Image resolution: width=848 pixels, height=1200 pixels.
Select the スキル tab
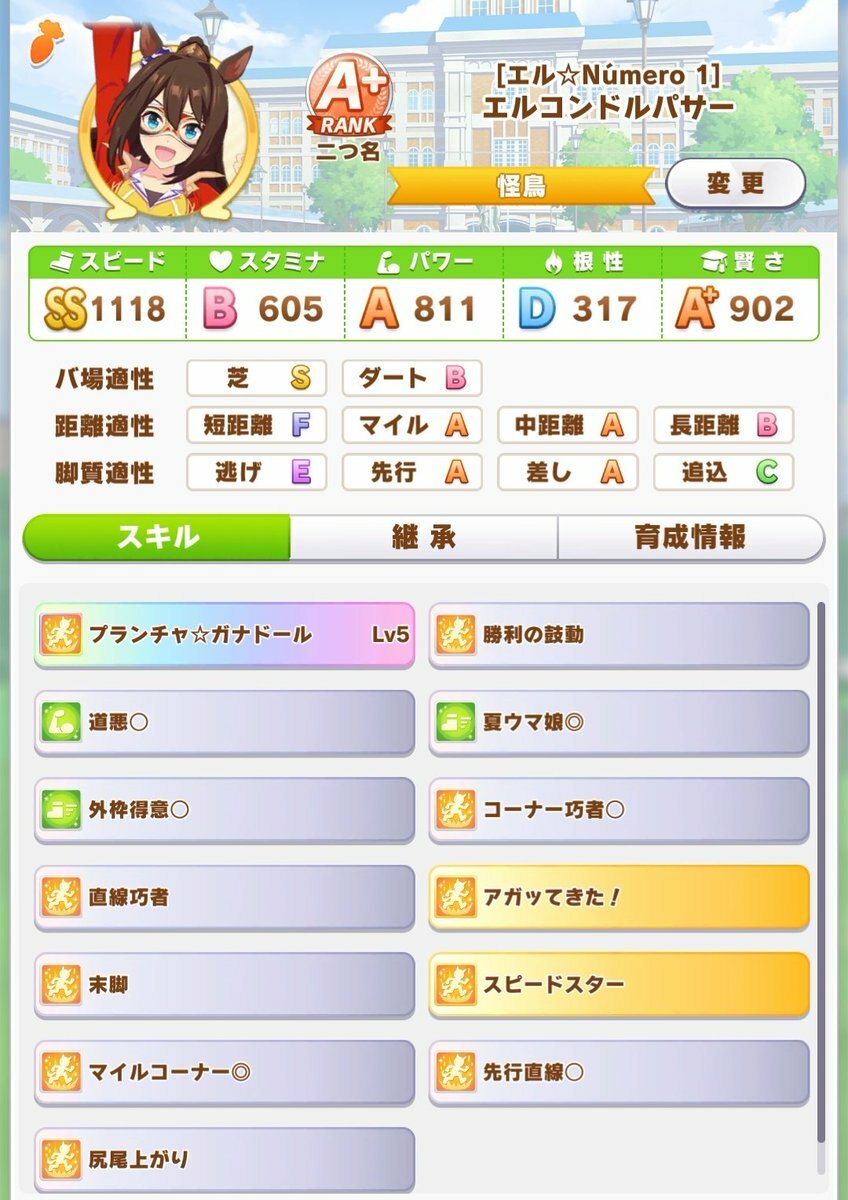[x=157, y=537]
